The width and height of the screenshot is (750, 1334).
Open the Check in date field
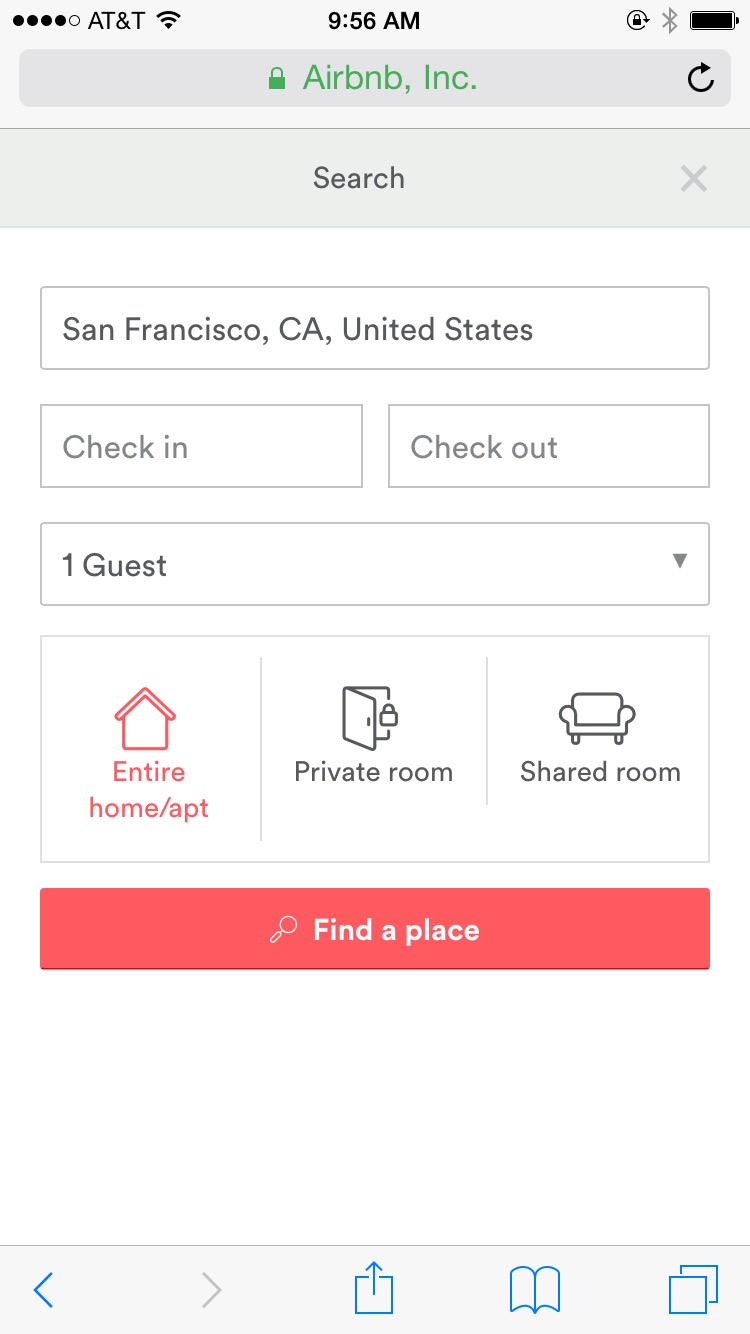point(201,446)
